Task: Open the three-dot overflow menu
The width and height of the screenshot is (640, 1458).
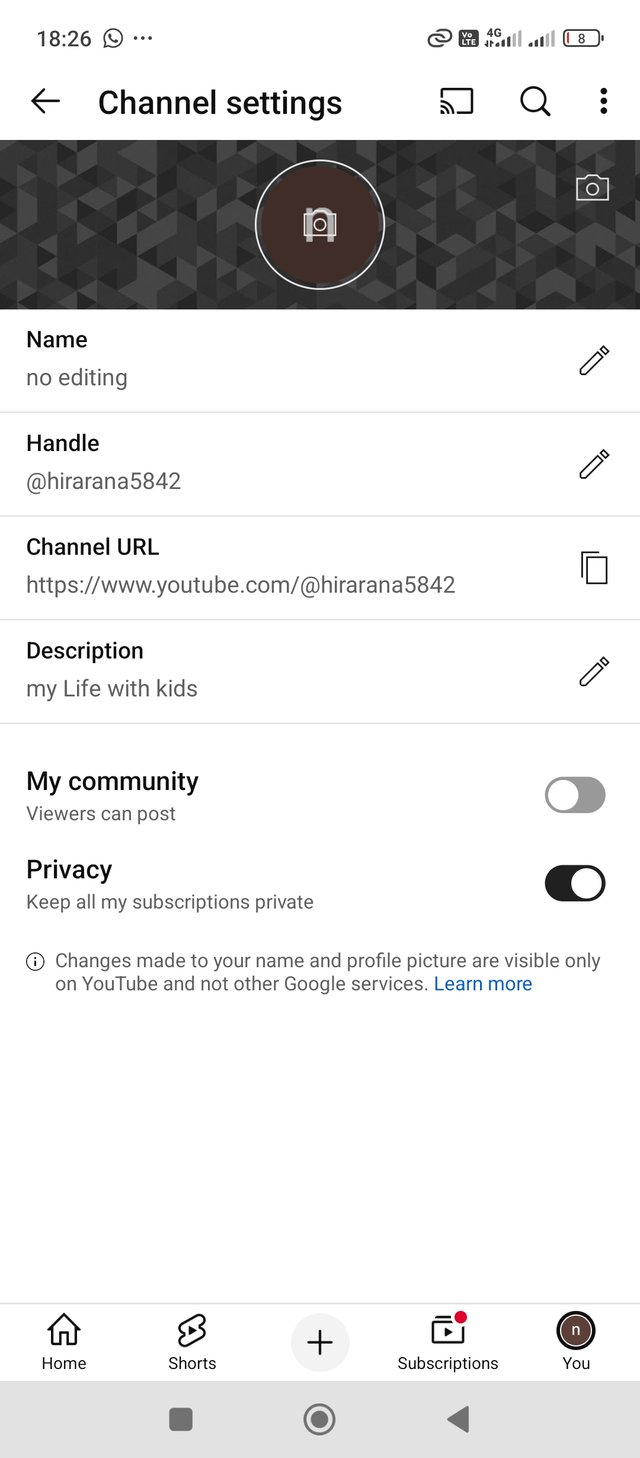Action: [x=603, y=101]
